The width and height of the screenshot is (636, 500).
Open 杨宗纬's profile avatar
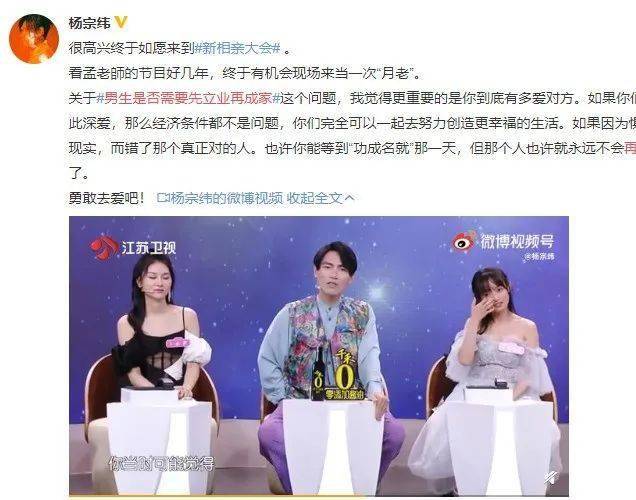click(33, 38)
